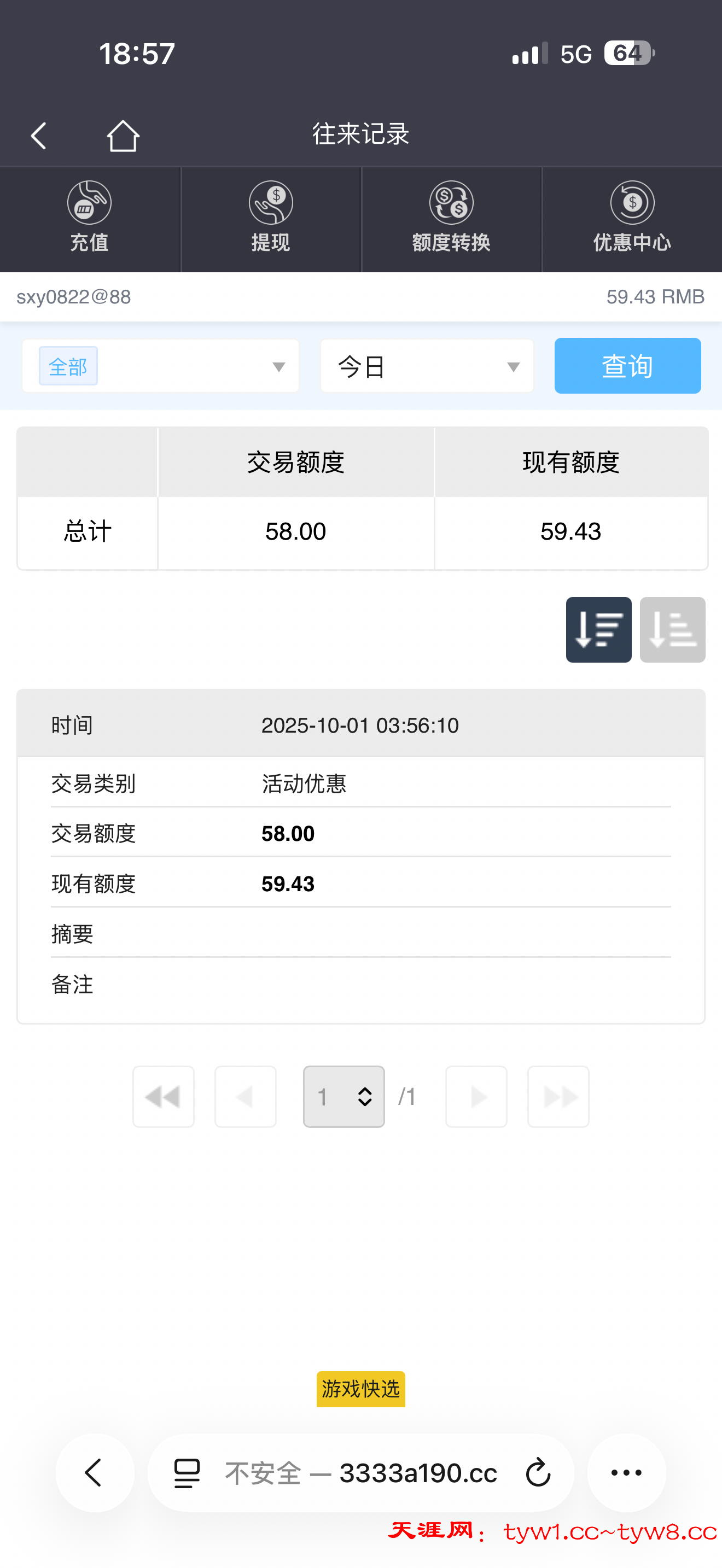Jump to the last page
The height and width of the screenshot is (1568, 722).
click(557, 1096)
